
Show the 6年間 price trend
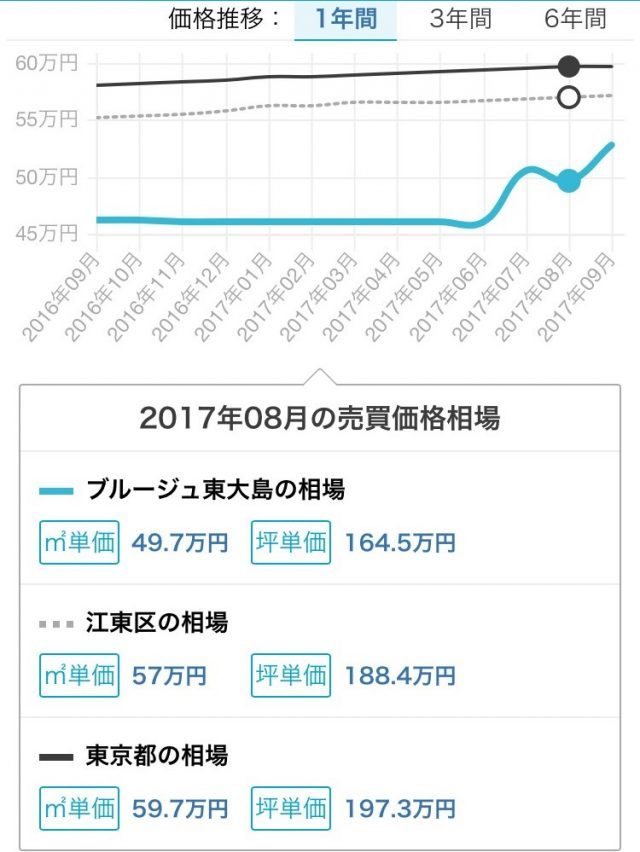click(575, 19)
